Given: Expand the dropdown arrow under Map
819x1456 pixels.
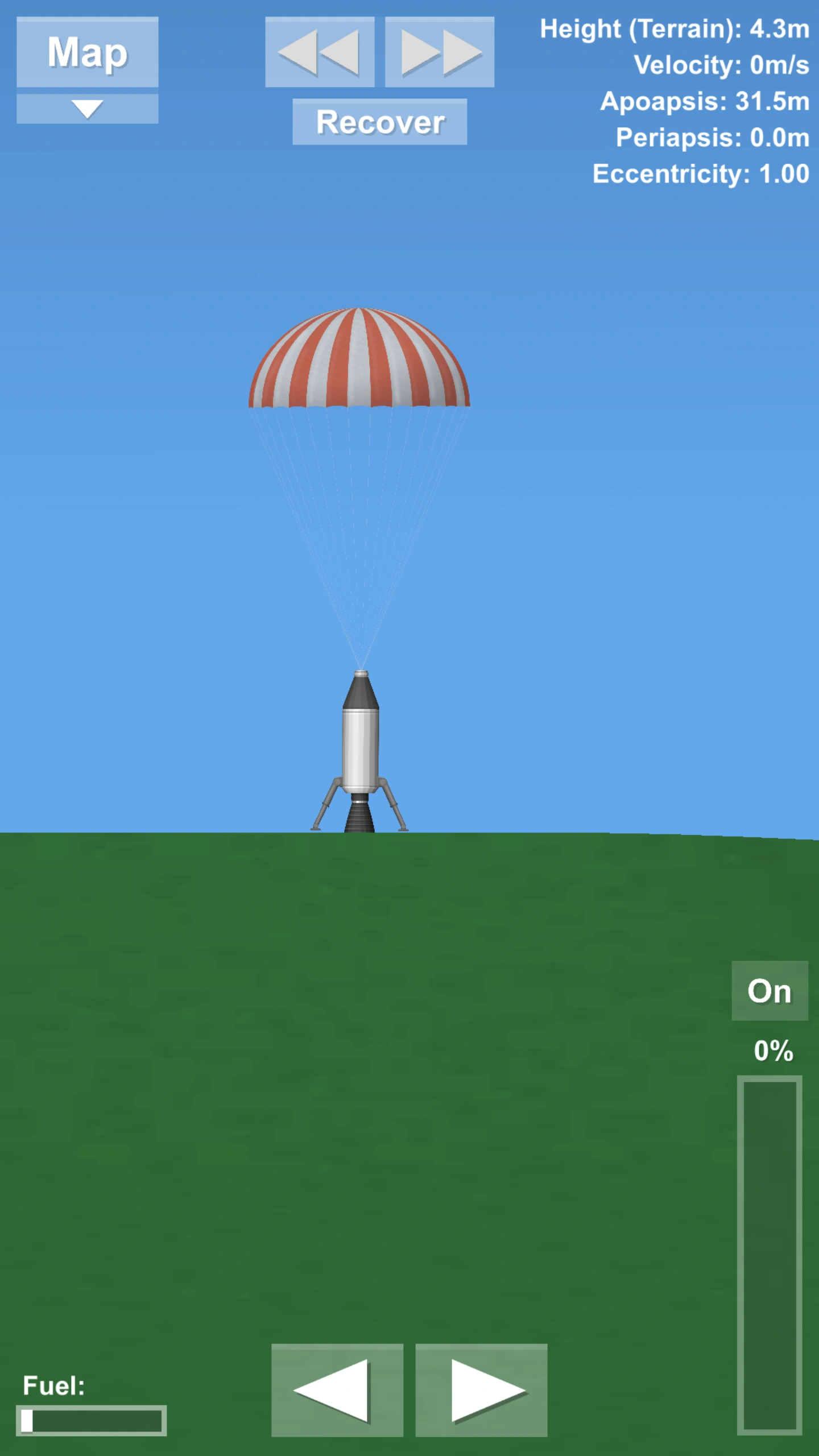Looking at the screenshot, I should (x=87, y=109).
